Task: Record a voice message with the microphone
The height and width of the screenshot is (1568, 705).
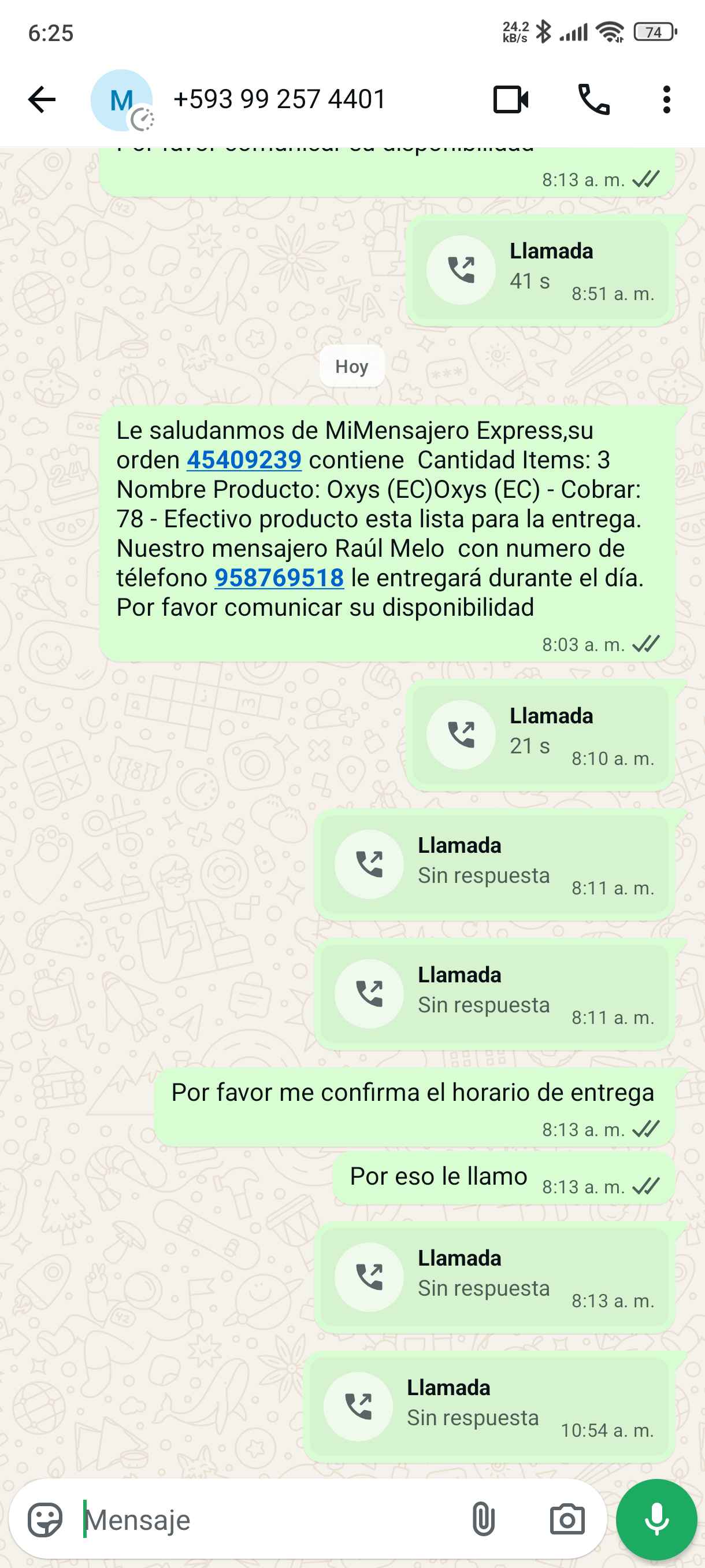Action: [656, 1520]
